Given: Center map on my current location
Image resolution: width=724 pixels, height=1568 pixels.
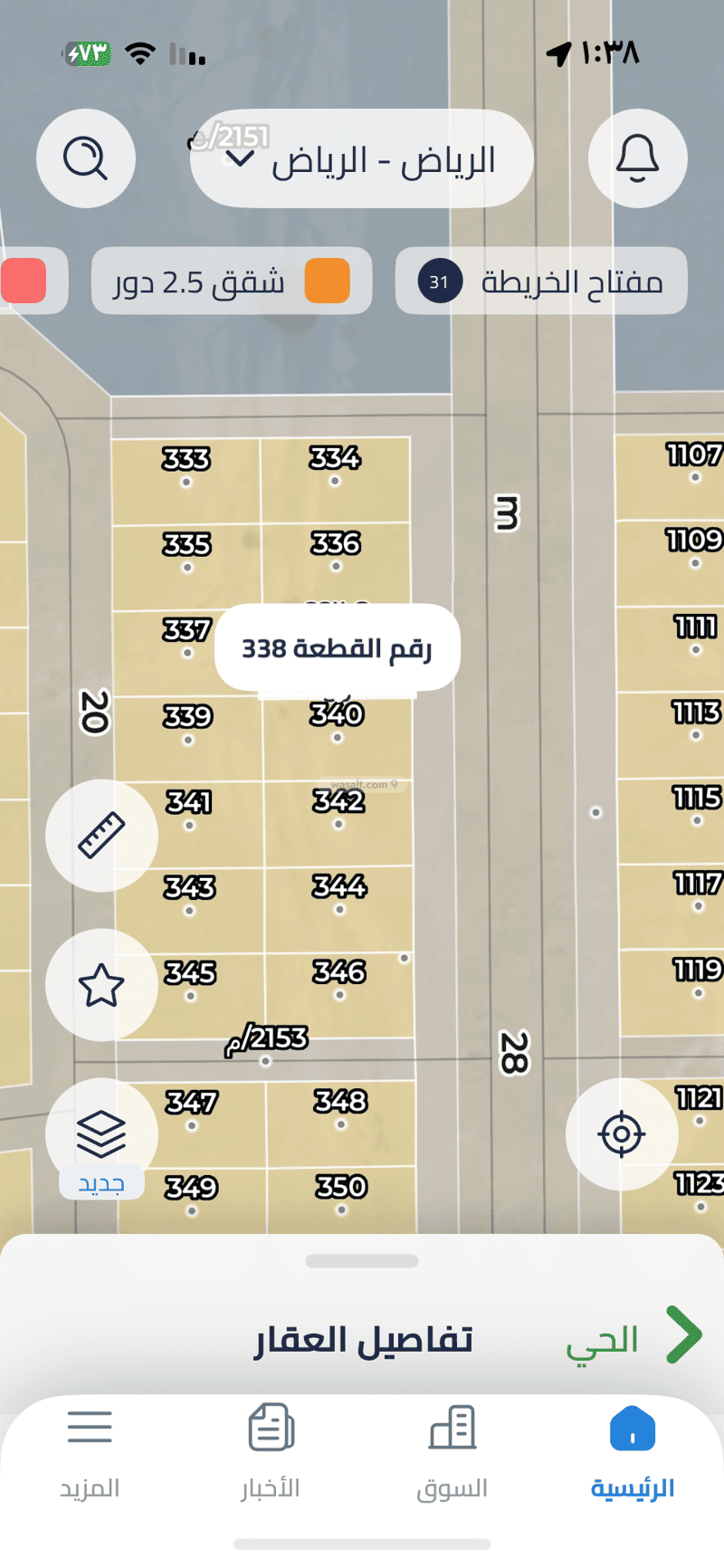Looking at the screenshot, I should [x=622, y=1133].
